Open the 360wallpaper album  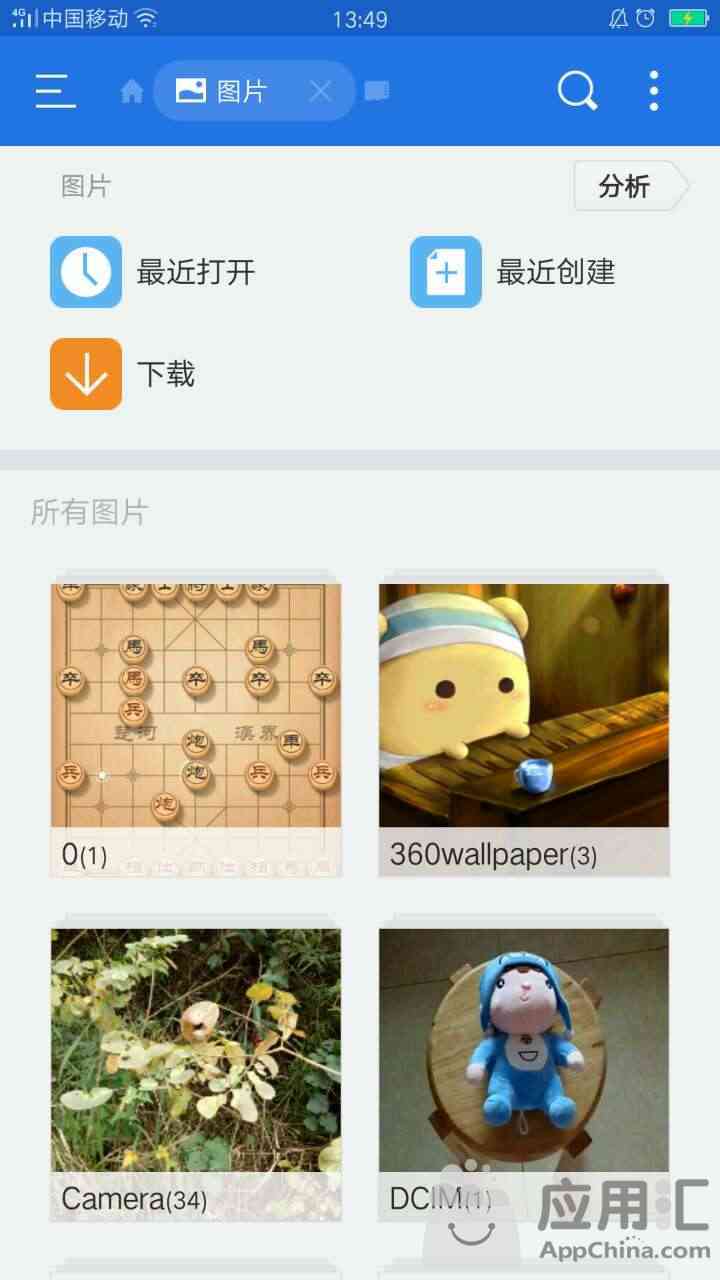524,730
